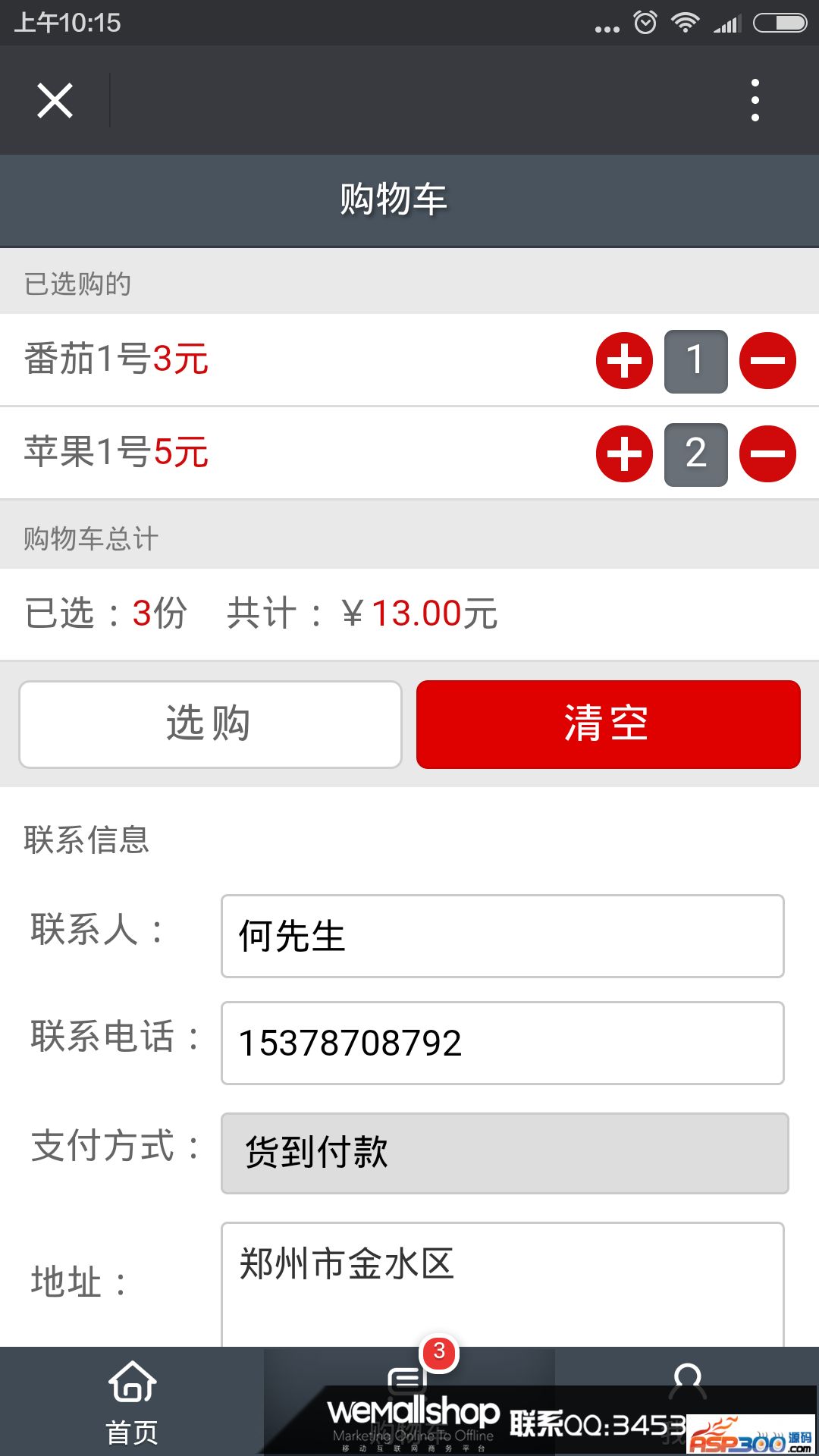819x1456 pixels.
Task: Add one more 苹果1号
Action: tap(624, 454)
